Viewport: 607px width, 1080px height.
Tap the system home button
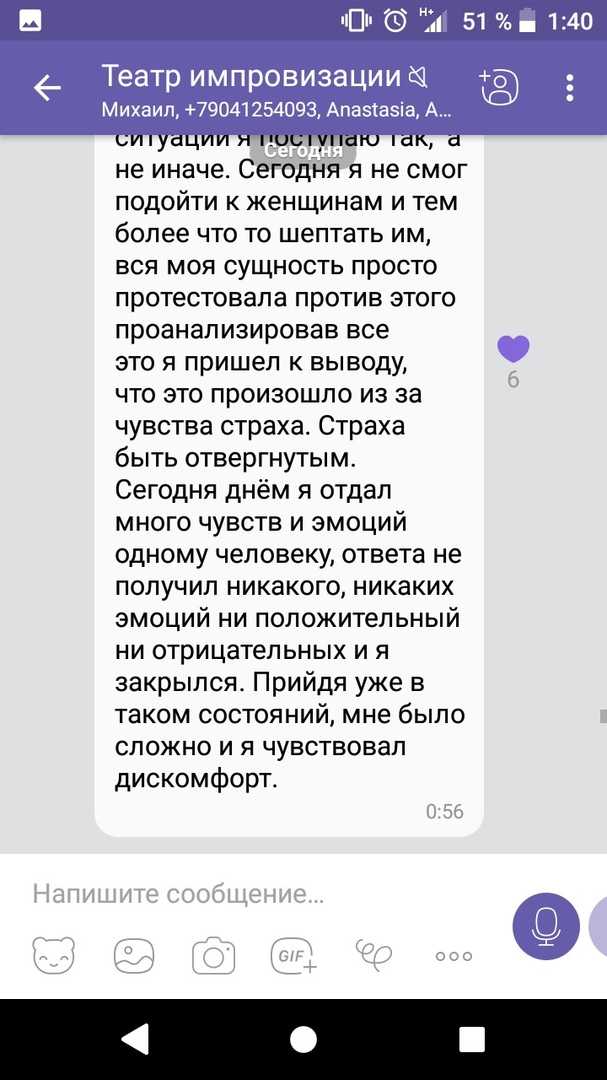click(303, 1039)
